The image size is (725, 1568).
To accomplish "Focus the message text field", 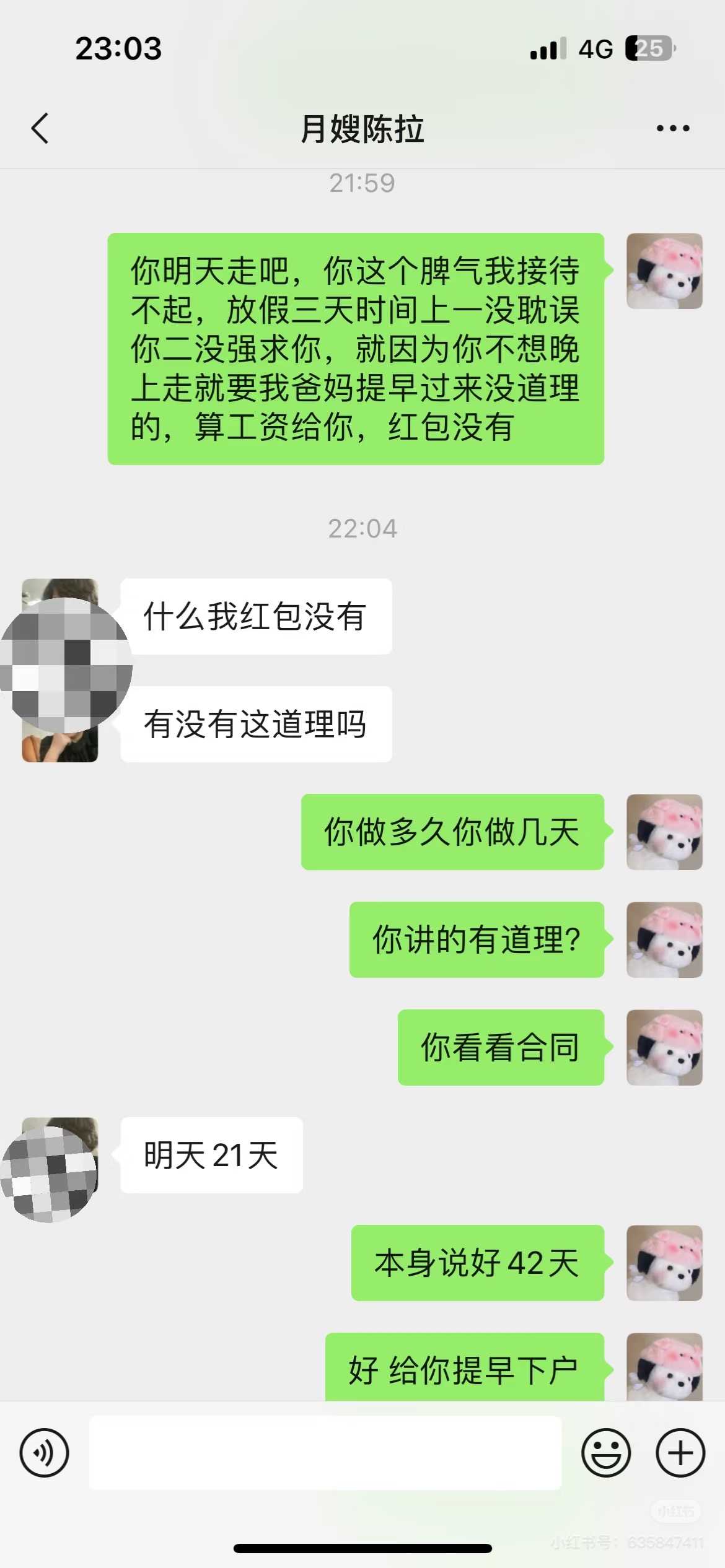I will (x=325, y=1452).
